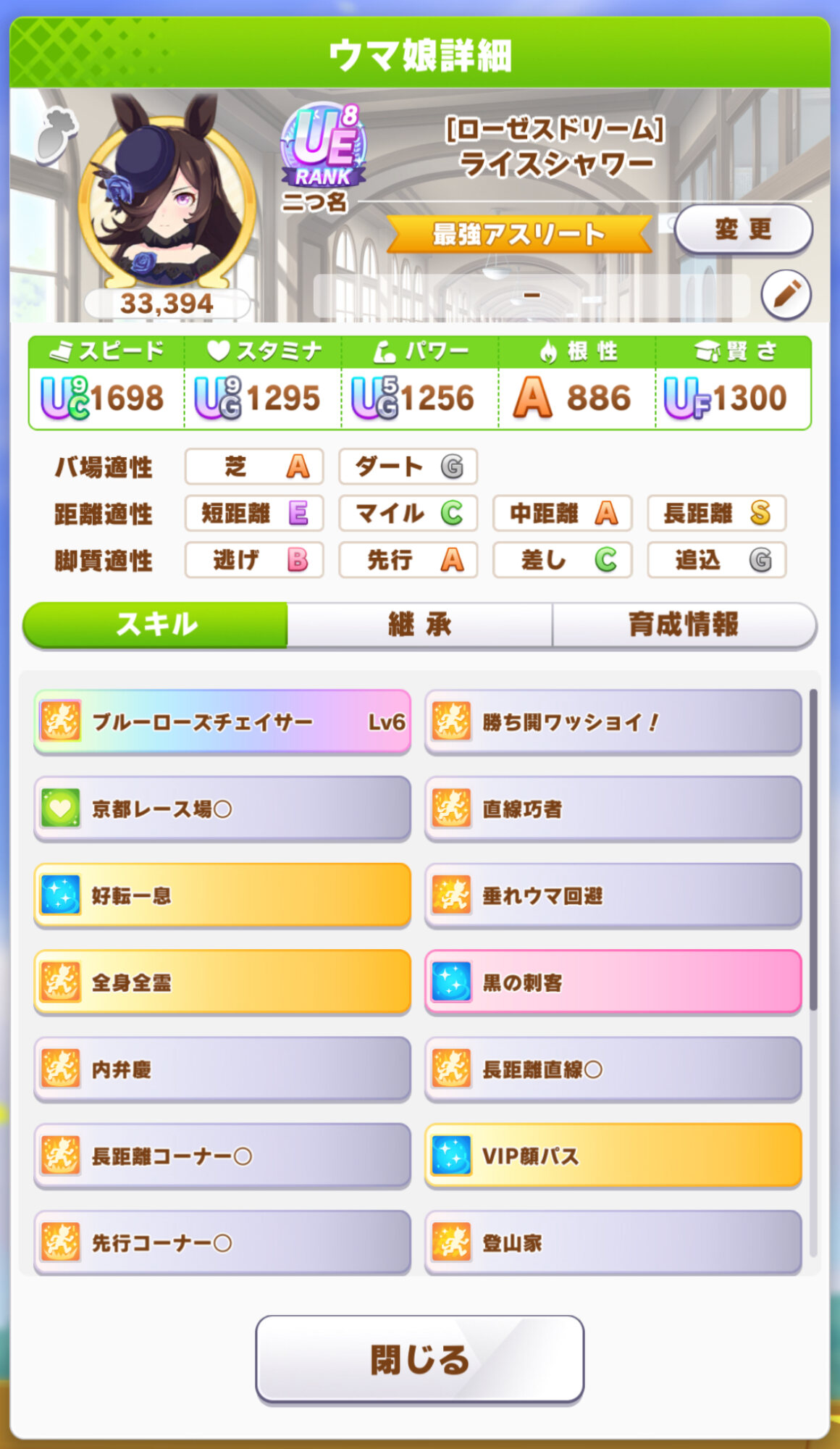Close the dialog with 閉じる

pos(420,1359)
